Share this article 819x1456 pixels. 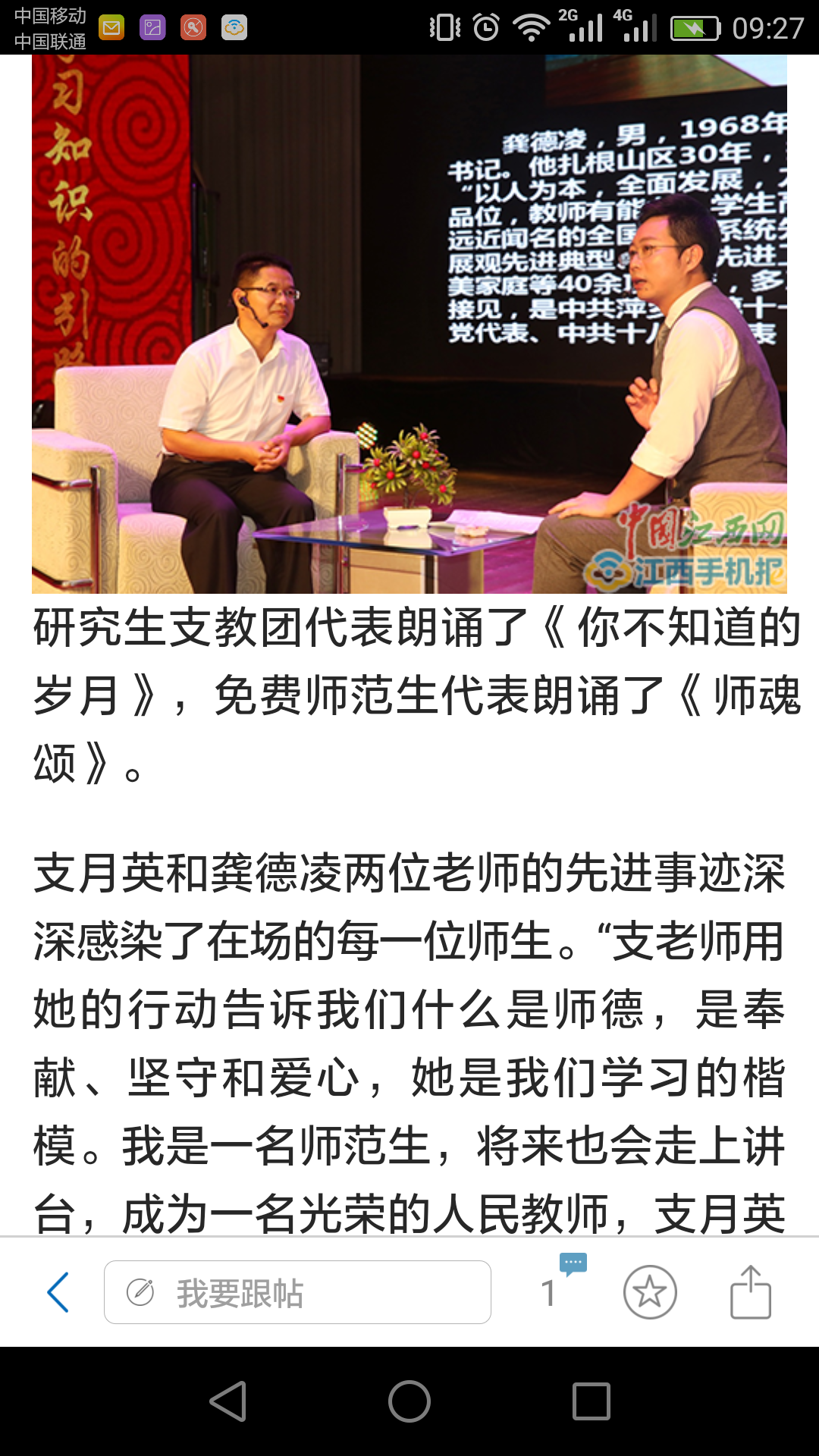point(750,1292)
